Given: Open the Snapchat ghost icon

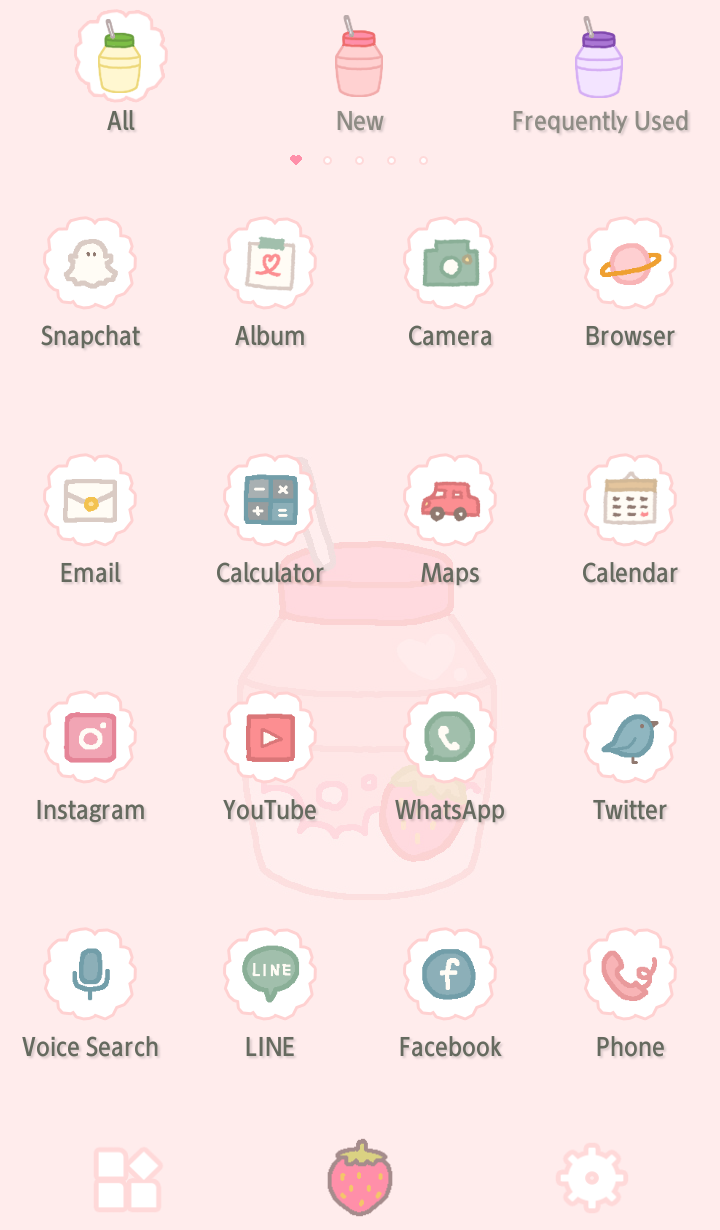Looking at the screenshot, I should coord(90,262).
